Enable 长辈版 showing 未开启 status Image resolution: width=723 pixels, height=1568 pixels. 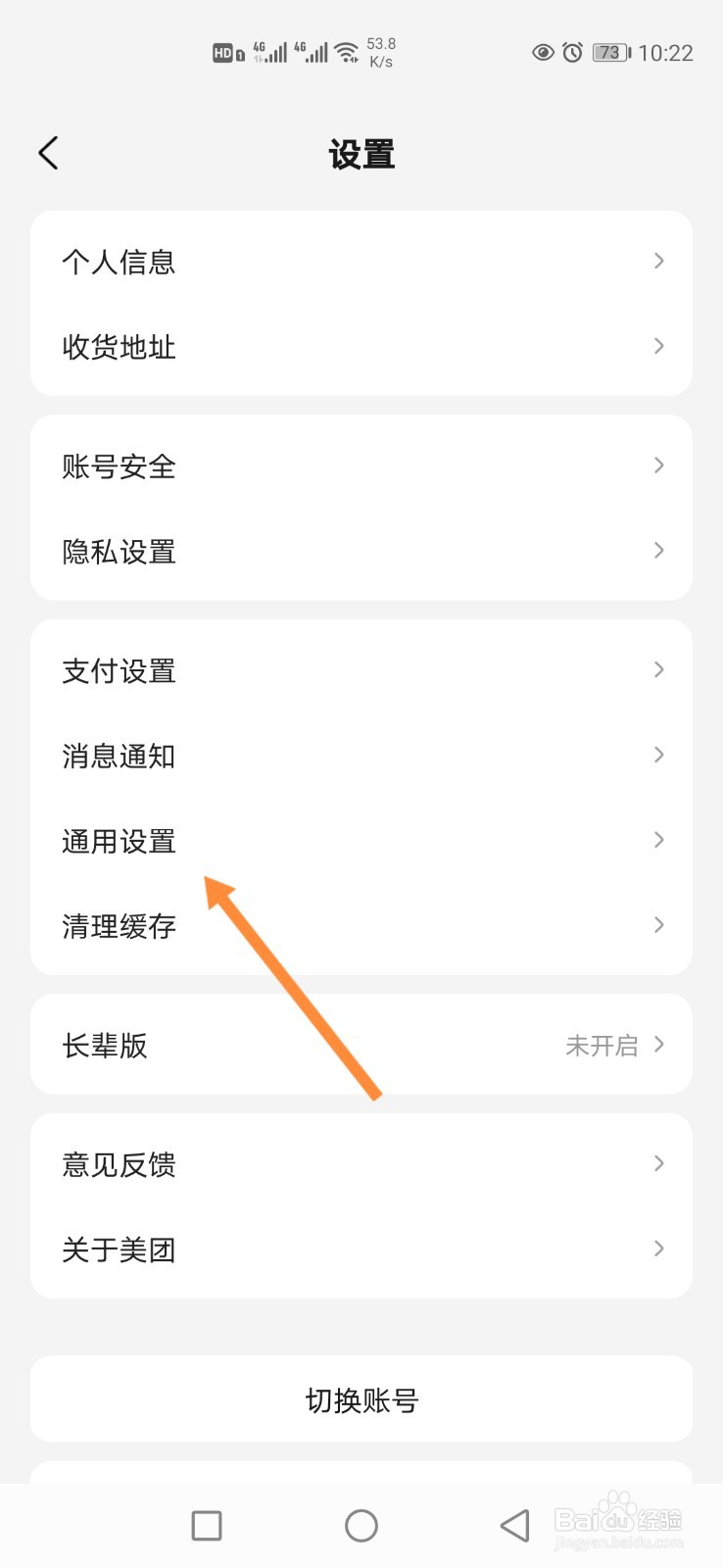point(361,1045)
